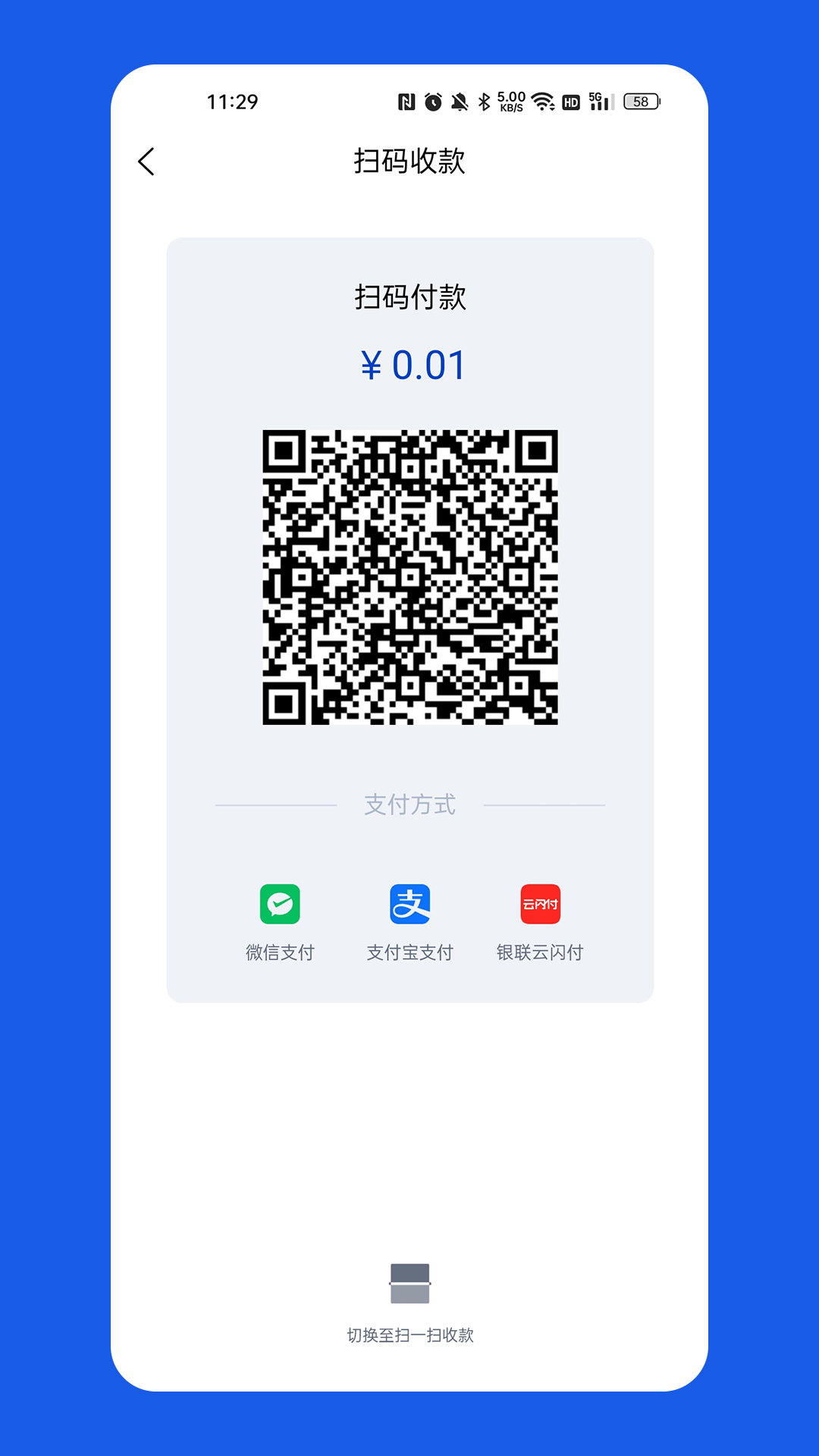Tap the back arrow to exit
The image size is (819, 1456).
coord(146,162)
